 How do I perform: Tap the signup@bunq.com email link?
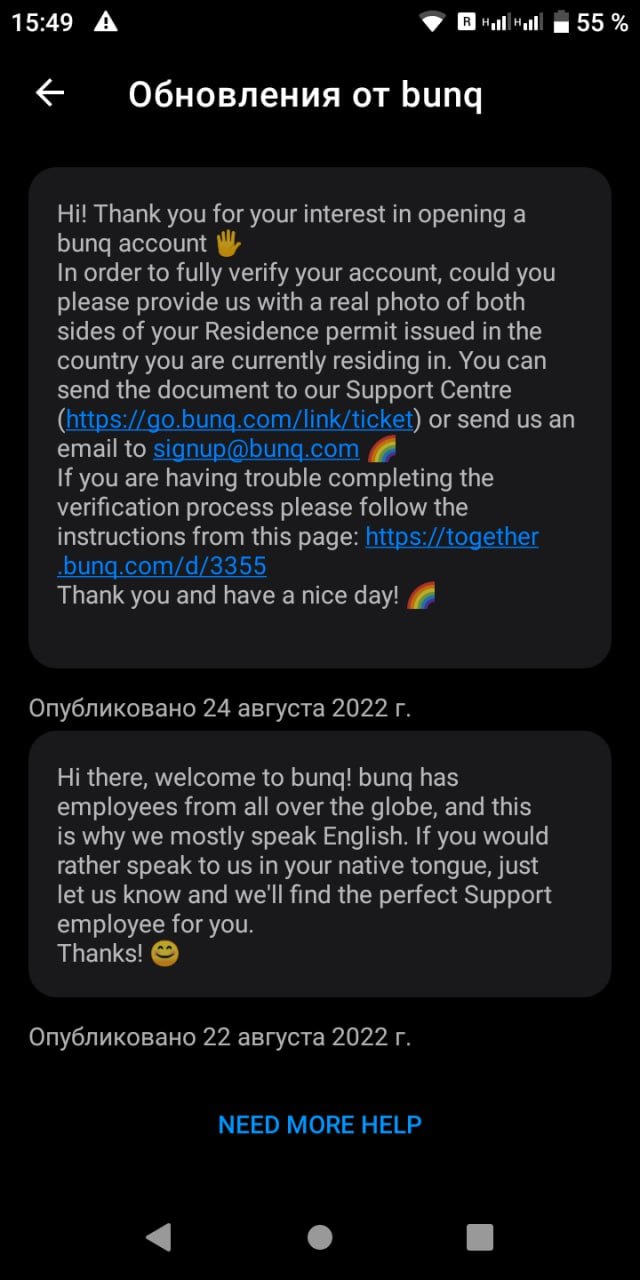256,448
